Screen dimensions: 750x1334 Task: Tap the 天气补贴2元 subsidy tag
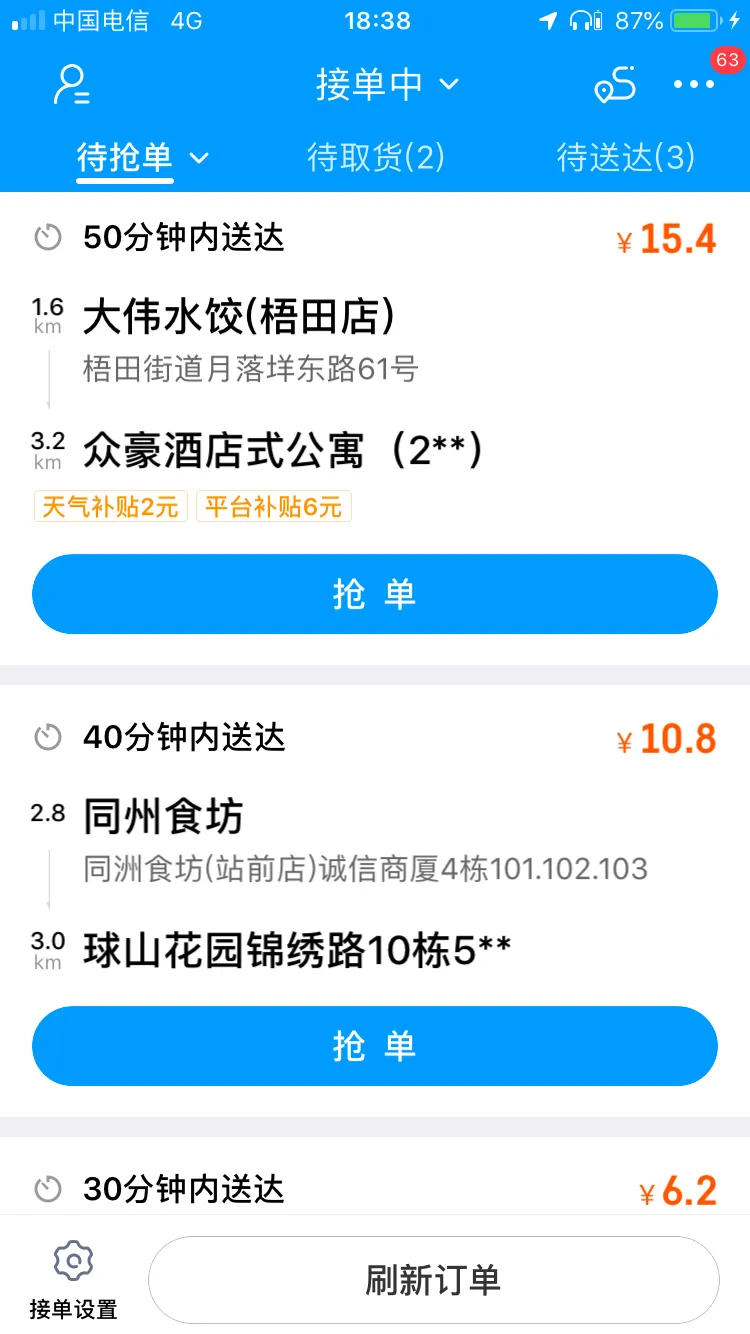point(110,507)
